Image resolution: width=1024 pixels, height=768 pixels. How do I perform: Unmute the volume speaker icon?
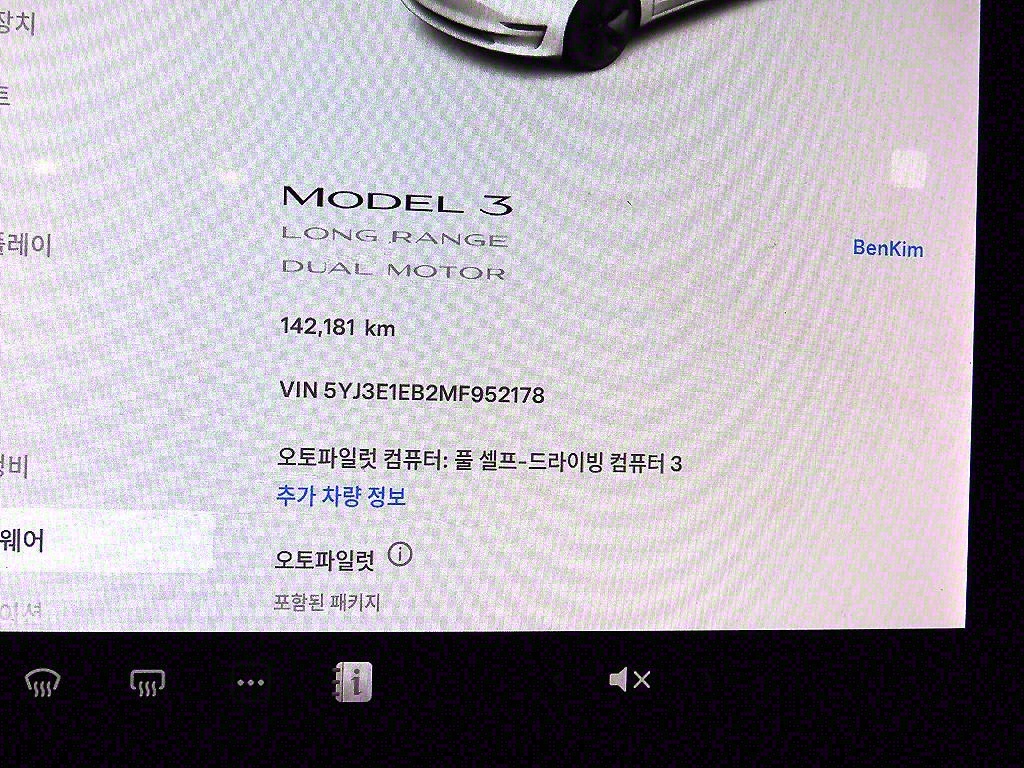(629, 681)
